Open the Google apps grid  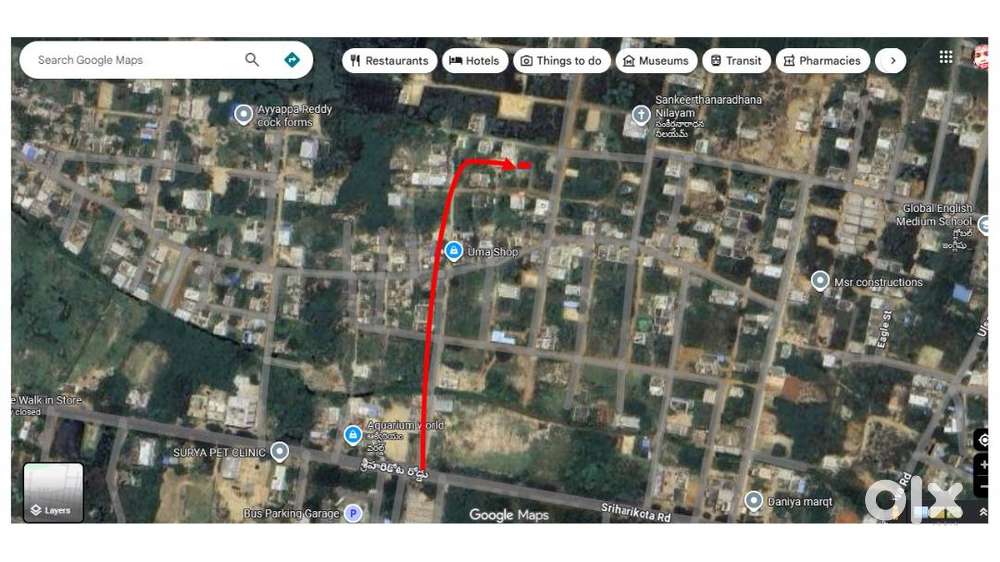946,57
